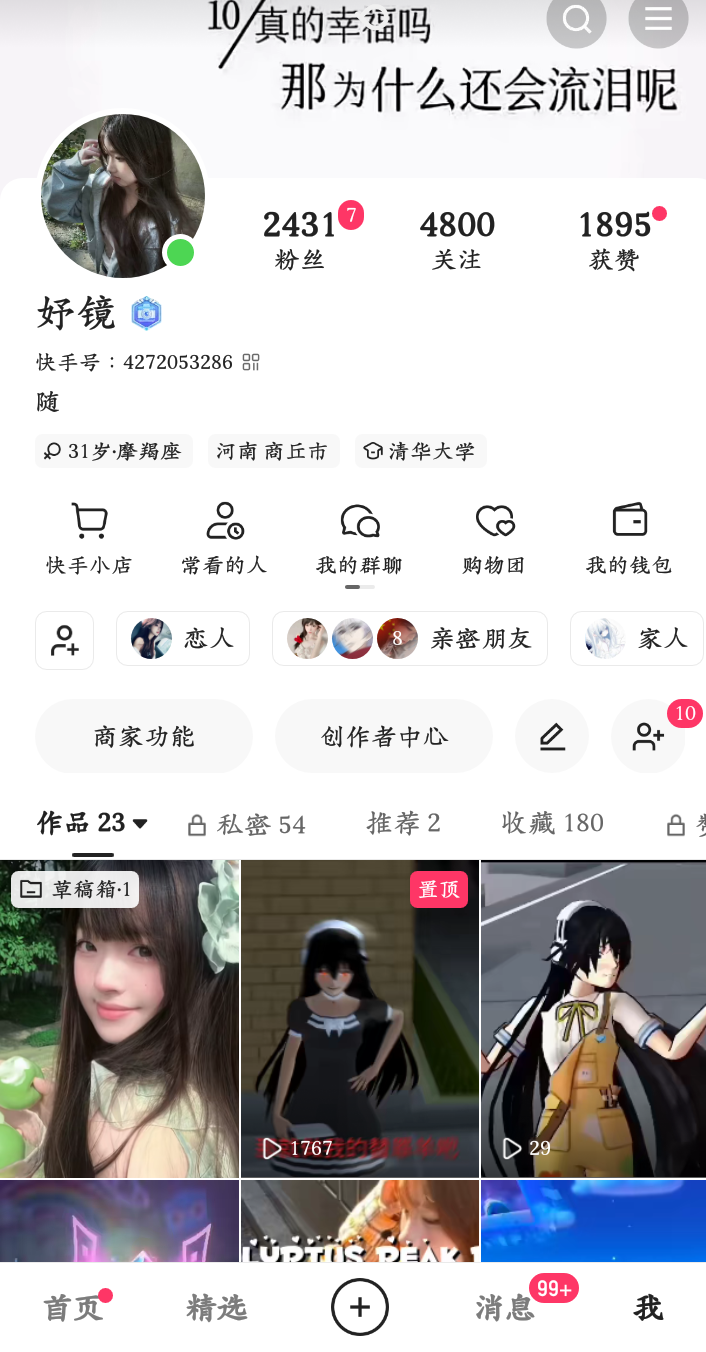This screenshot has width=706, height=1352.
Task: Open the 消息 messages tab
Action: pos(505,1308)
